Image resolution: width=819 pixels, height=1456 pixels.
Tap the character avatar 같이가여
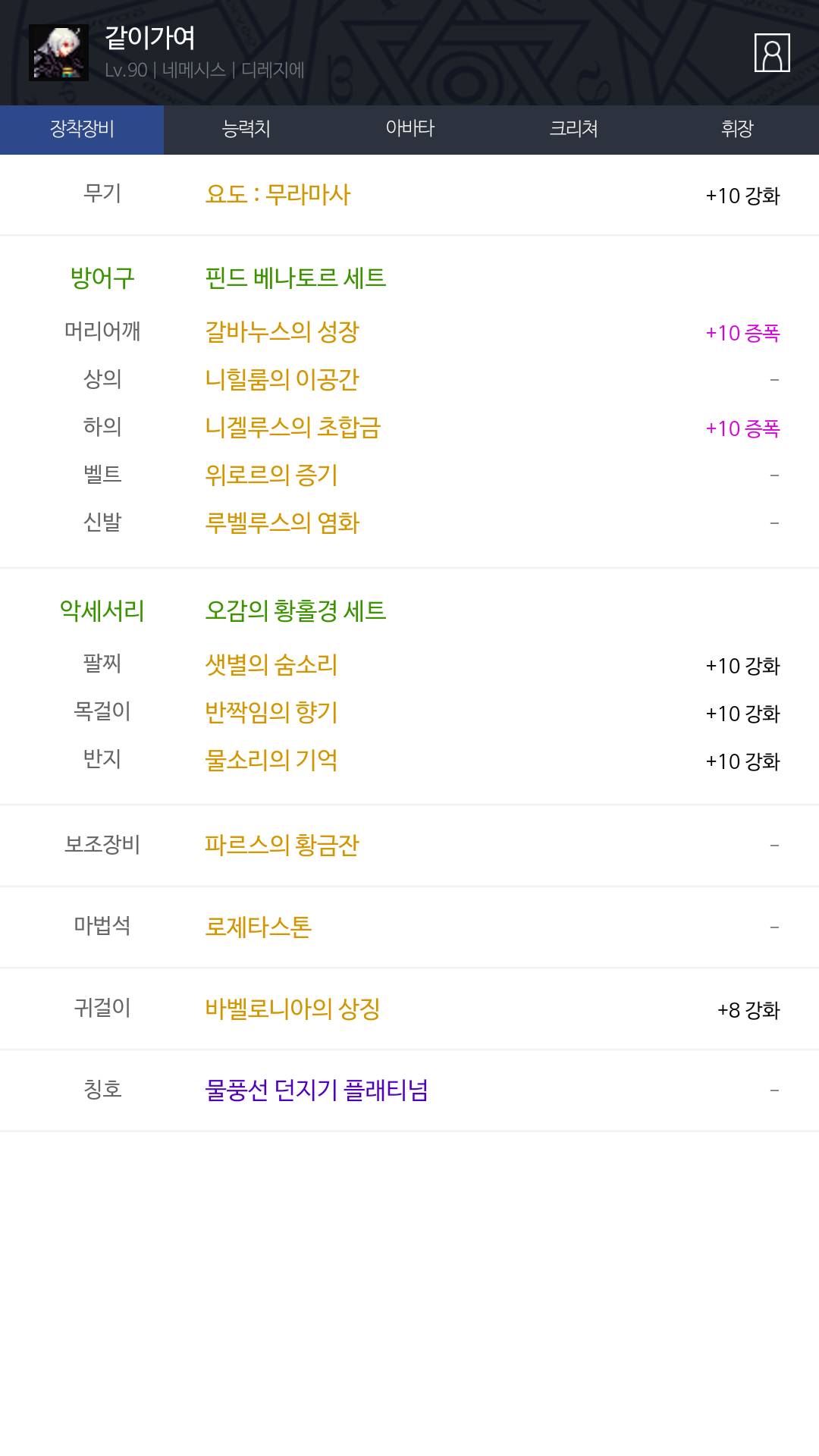pos(58,52)
